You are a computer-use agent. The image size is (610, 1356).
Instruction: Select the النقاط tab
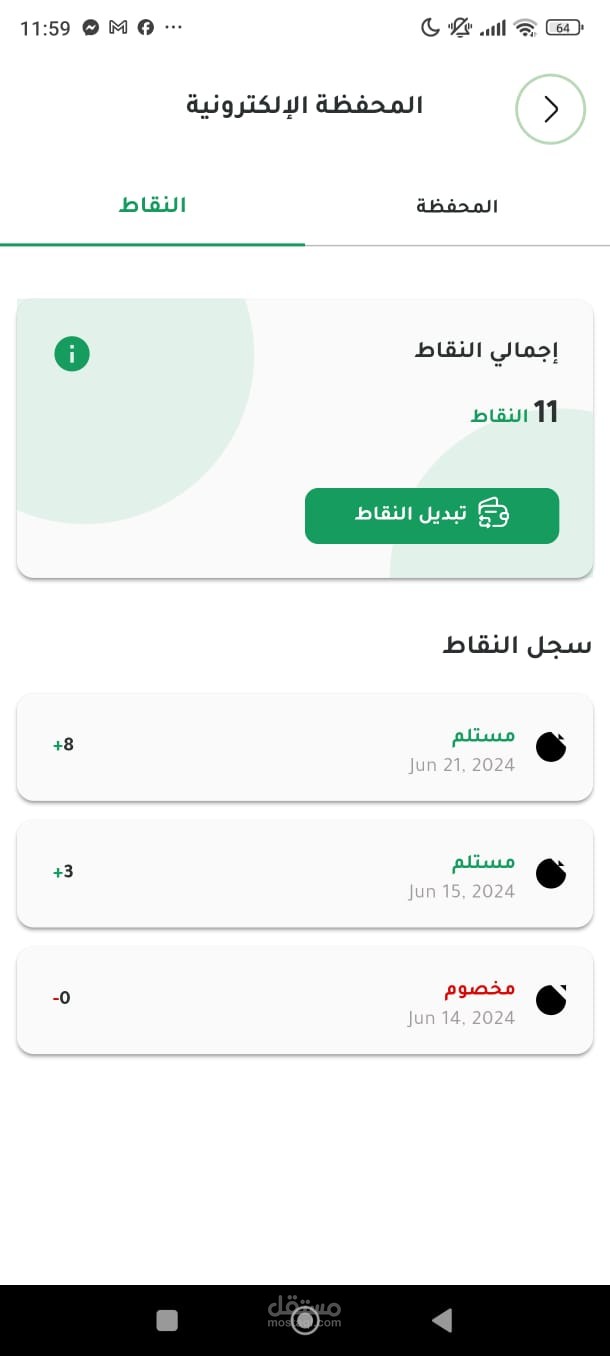(152, 206)
